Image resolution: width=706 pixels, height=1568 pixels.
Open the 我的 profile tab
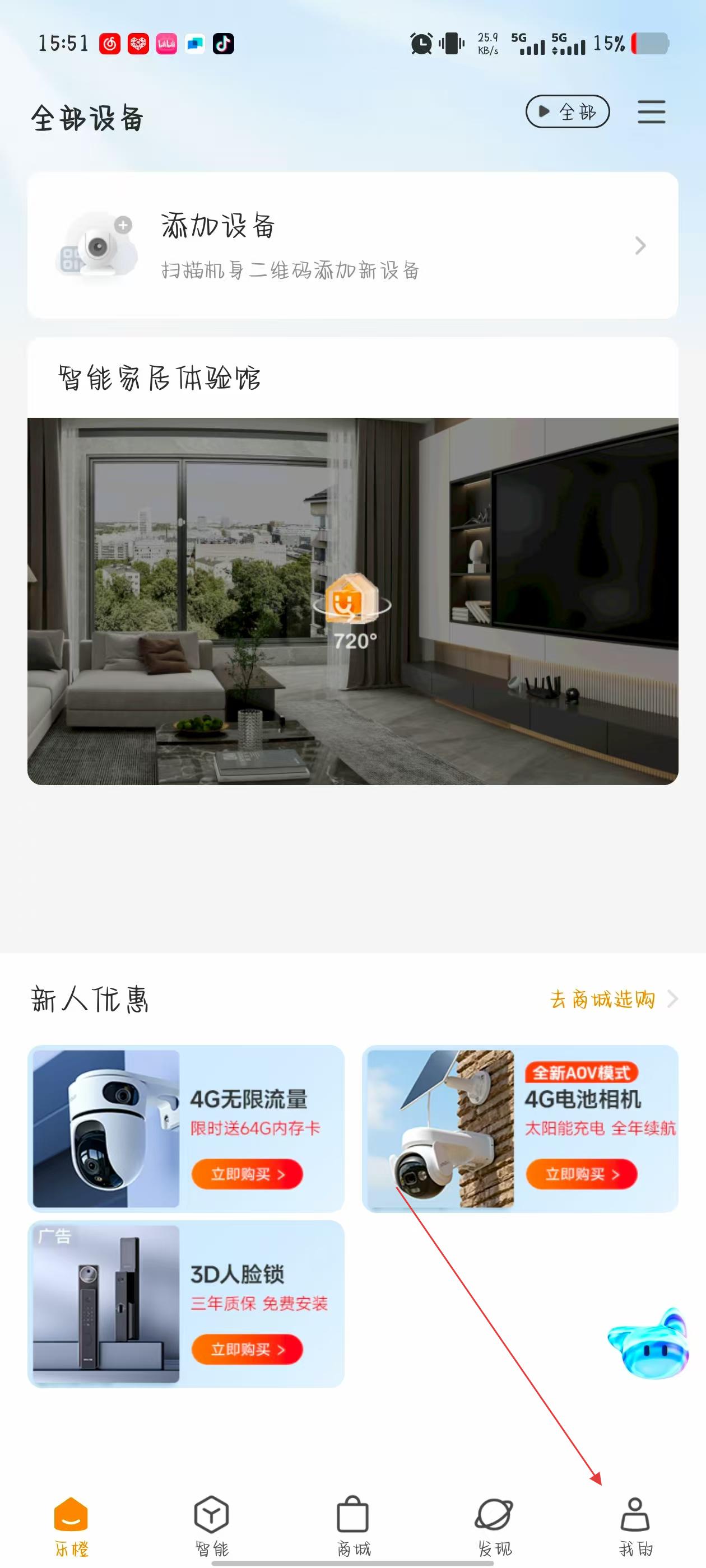pyautogui.click(x=635, y=1526)
